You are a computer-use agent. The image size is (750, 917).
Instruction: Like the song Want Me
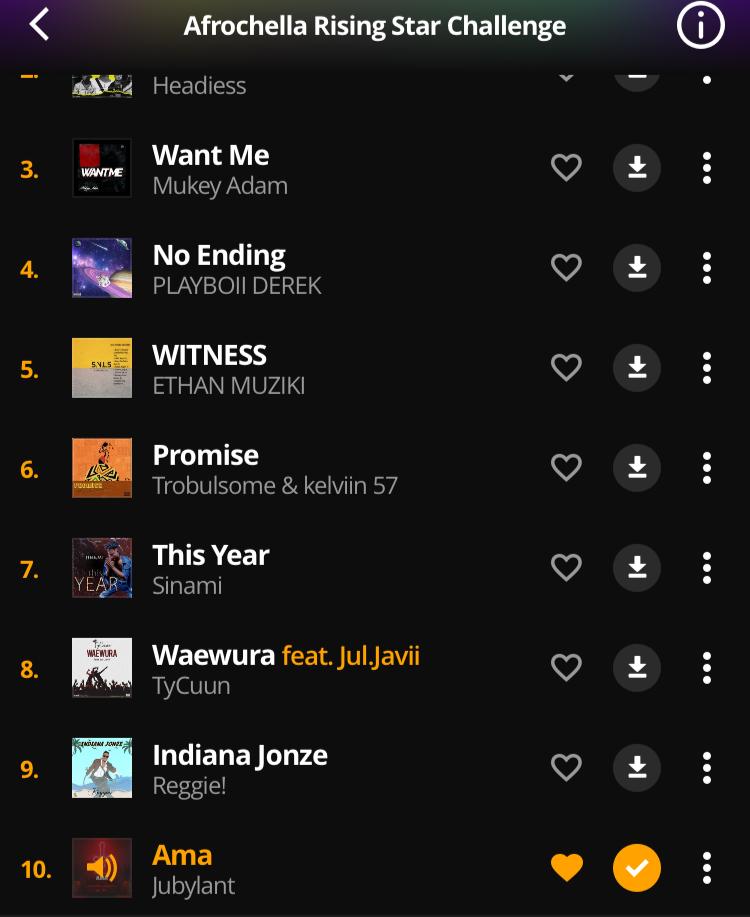click(x=566, y=167)
